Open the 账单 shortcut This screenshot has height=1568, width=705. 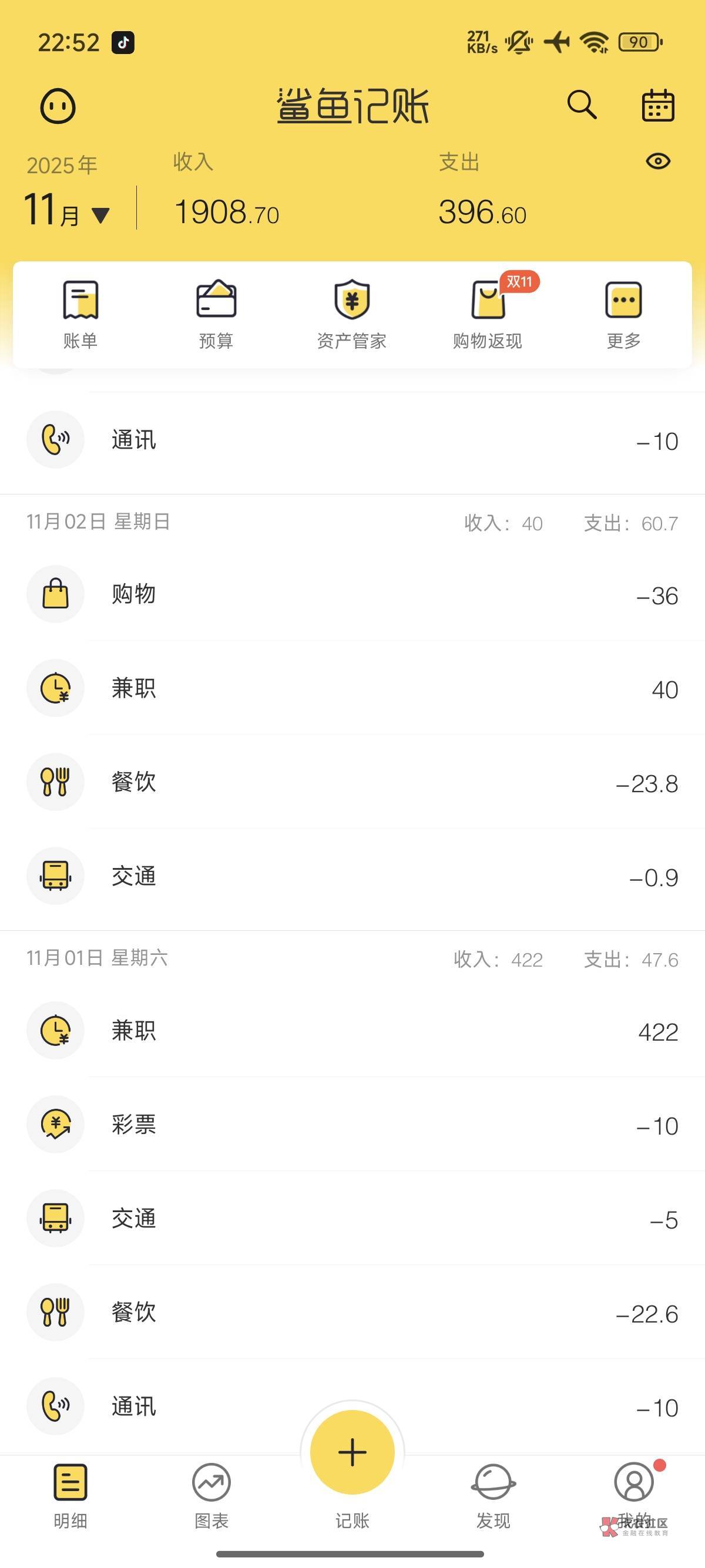pyautogui.click(x=80, y=314)
